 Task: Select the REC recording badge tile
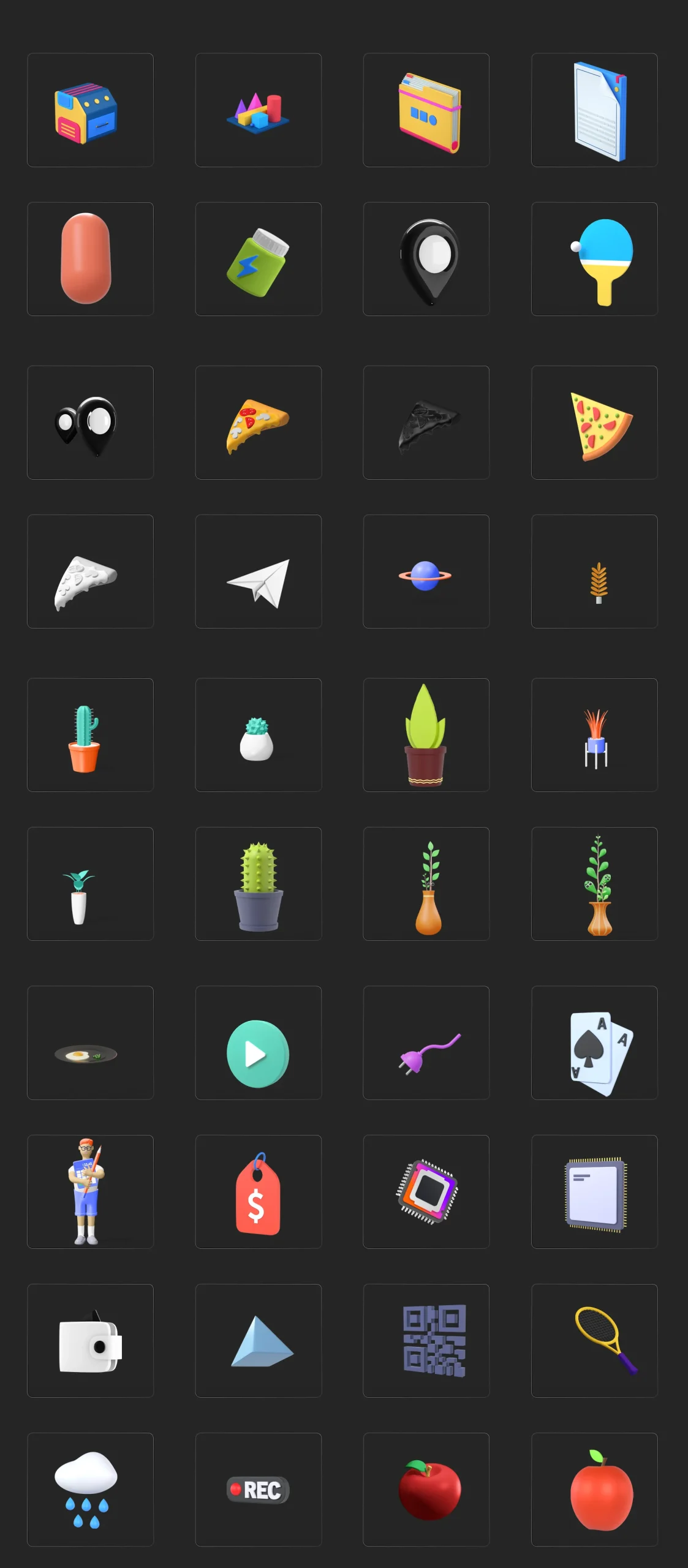(x=258, y=1489)
